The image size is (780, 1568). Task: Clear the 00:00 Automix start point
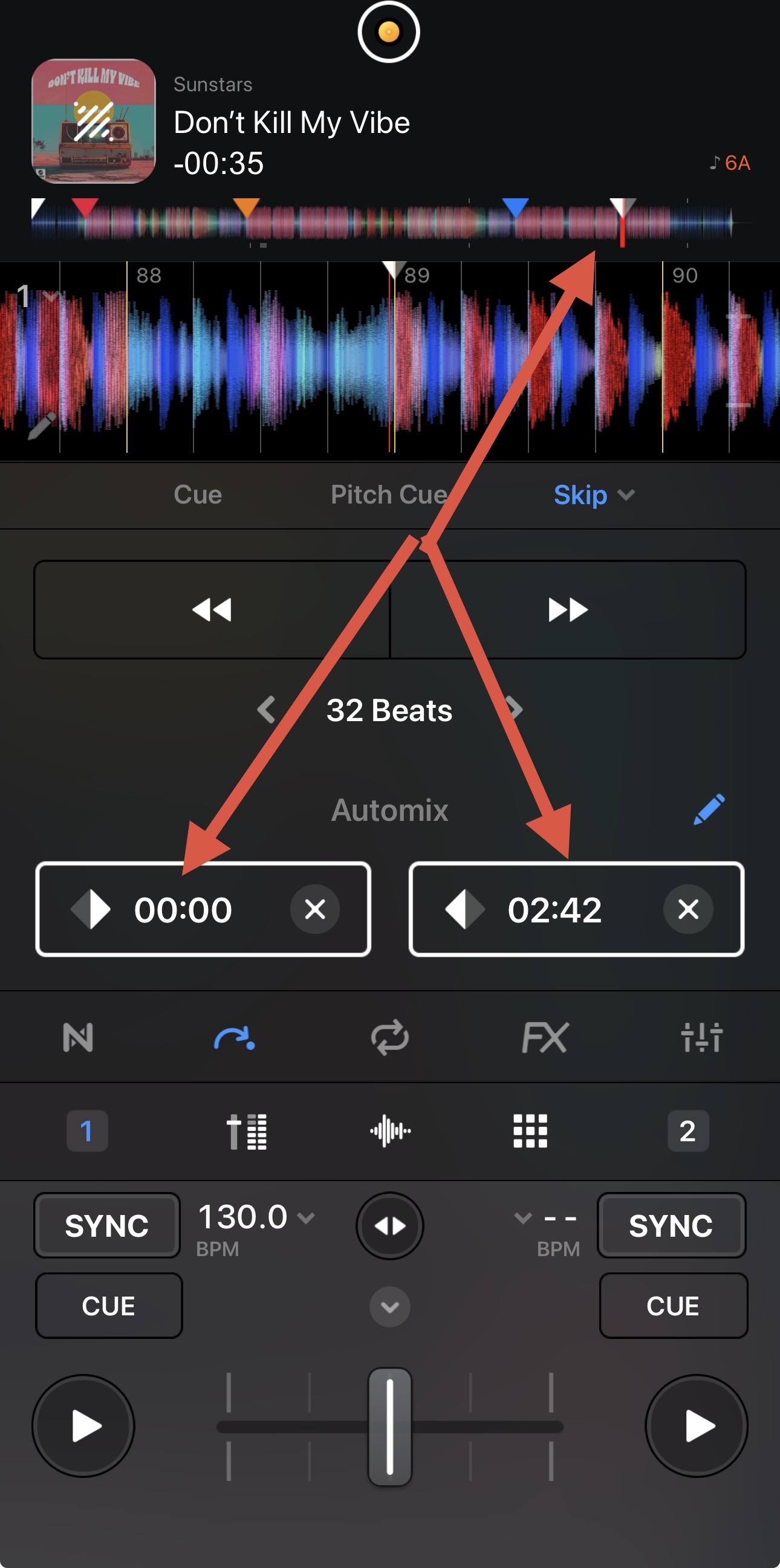(x=315, y=909)
